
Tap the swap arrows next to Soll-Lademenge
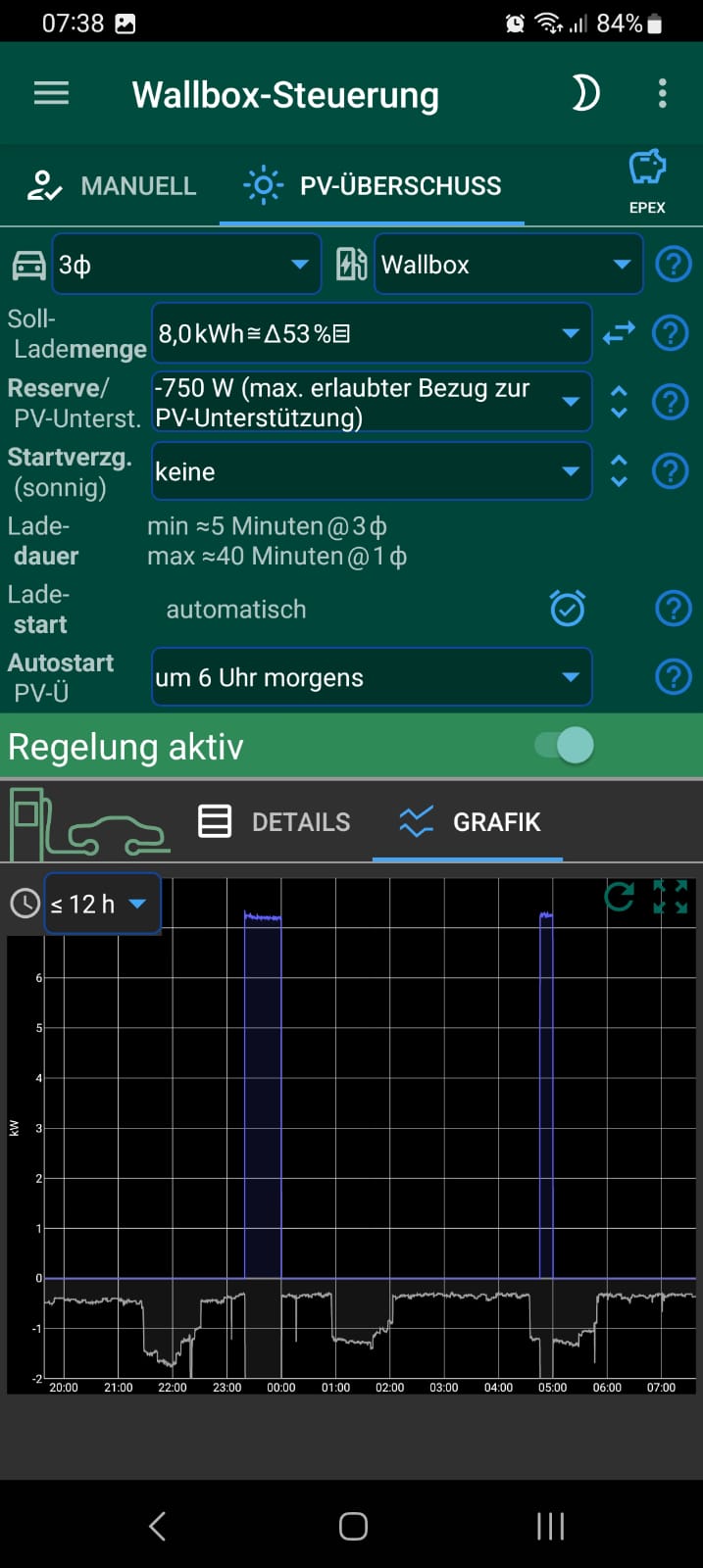click(619, 334)
